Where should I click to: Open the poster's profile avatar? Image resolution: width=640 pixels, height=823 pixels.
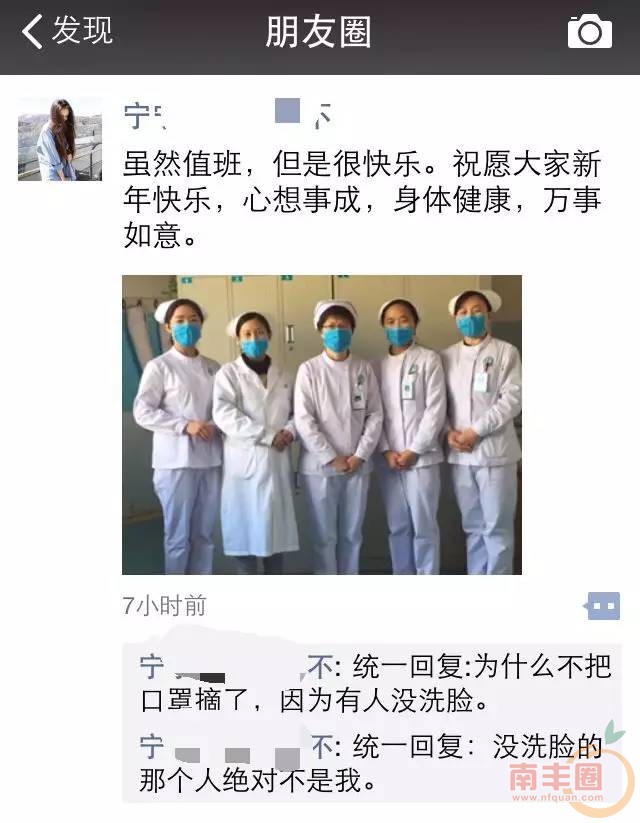pos(60,139)
